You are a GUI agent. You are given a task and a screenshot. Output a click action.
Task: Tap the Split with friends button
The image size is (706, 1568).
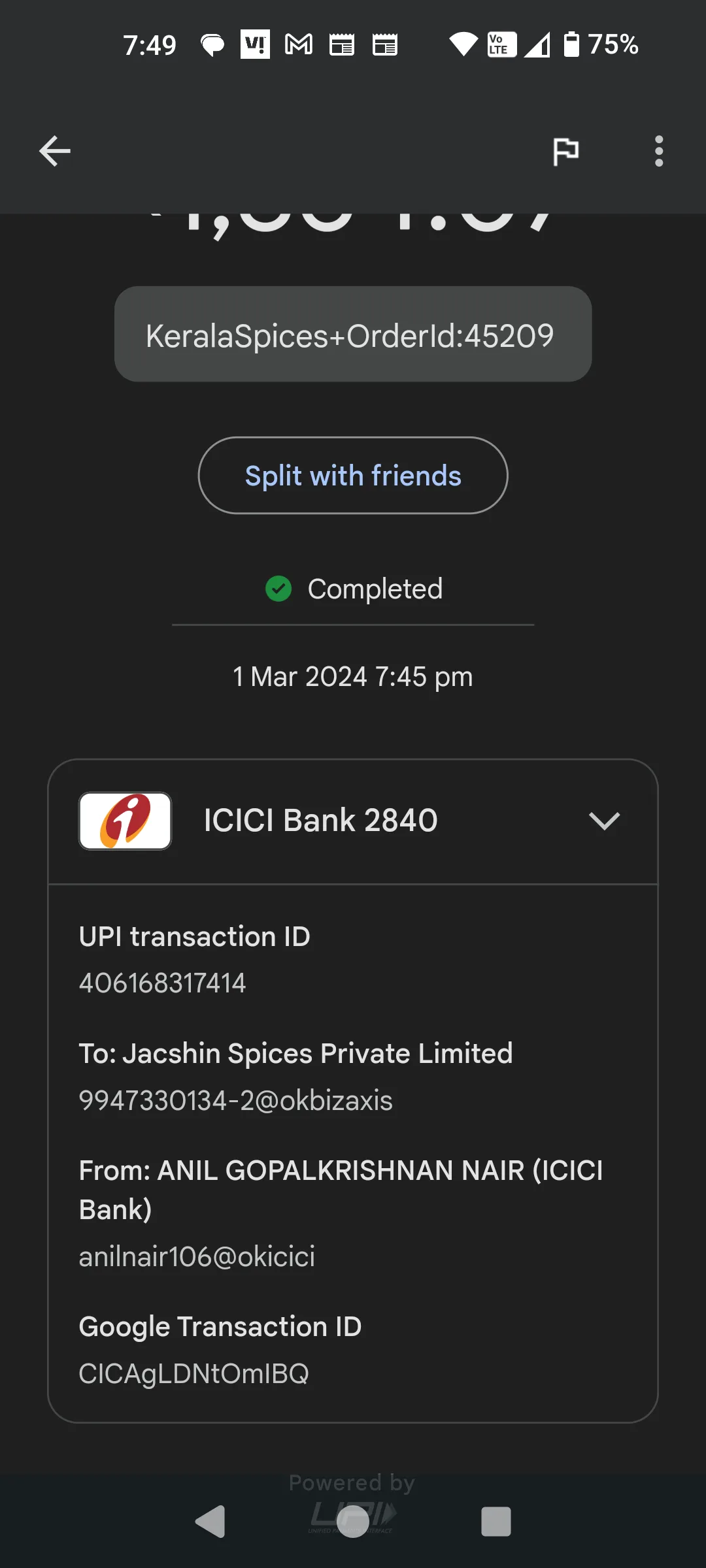coord(353,476)
